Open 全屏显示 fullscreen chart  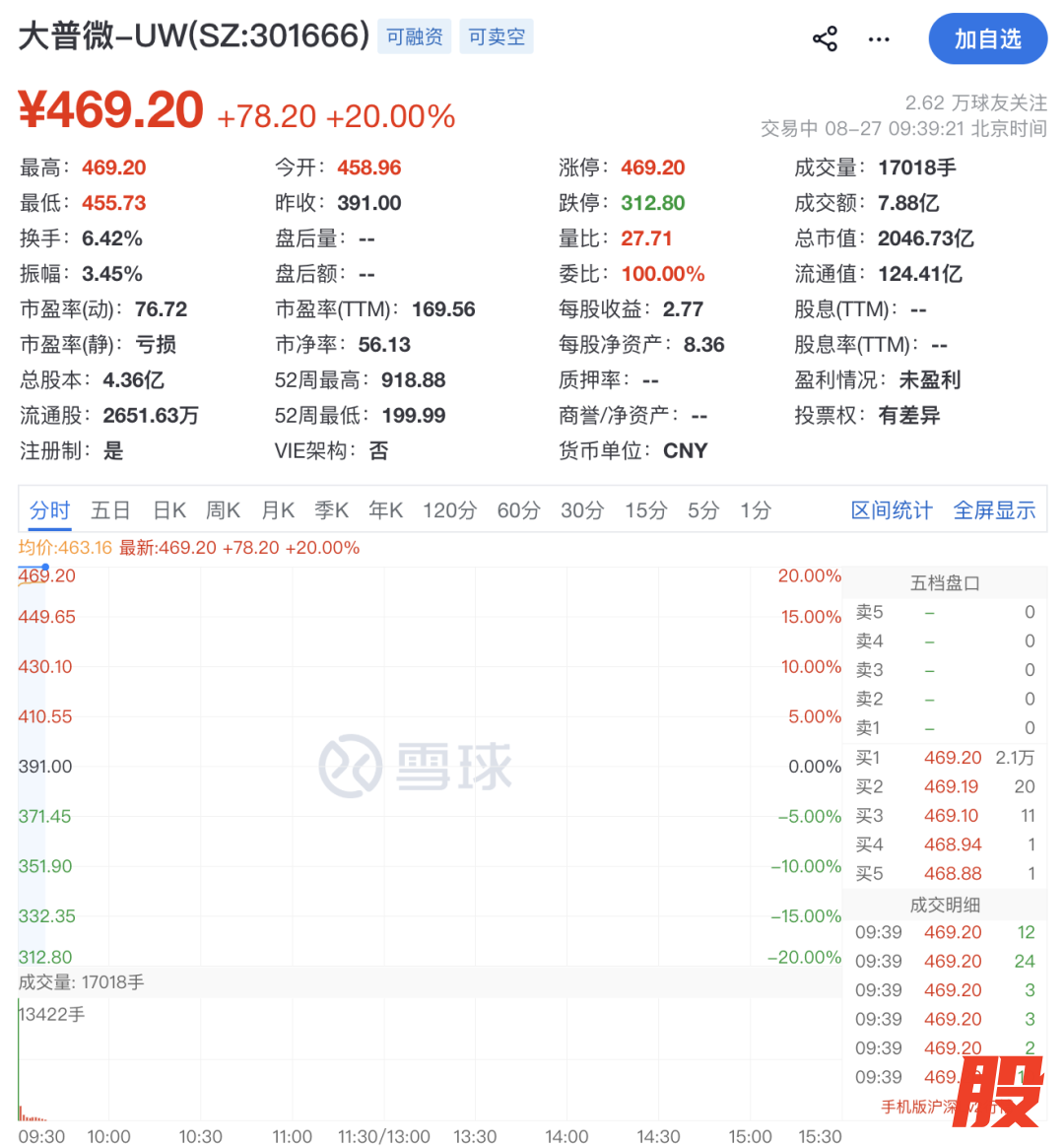[995, 510]
